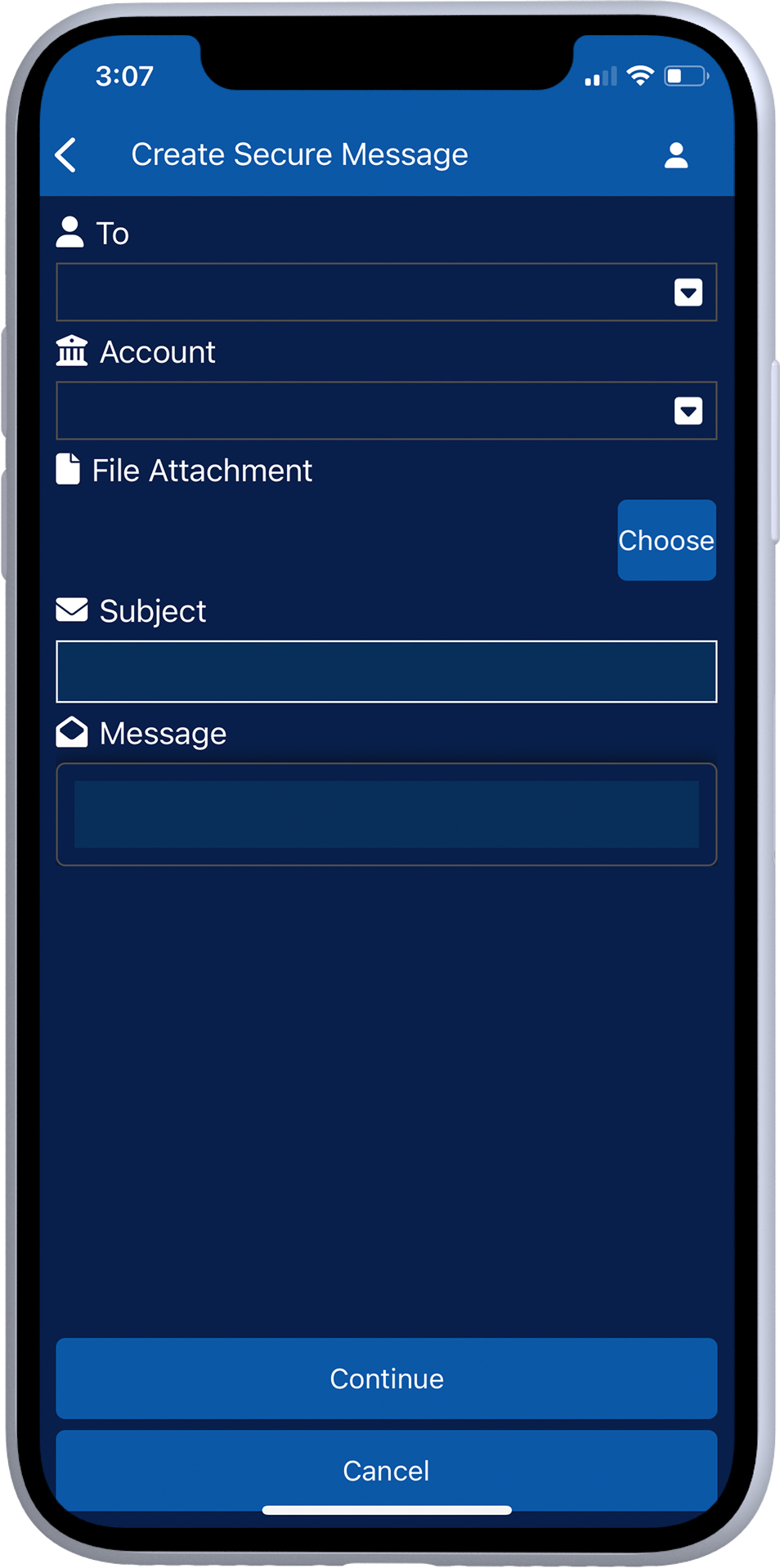
Task: Expand the To recipient dropdown
Action: [386, 292]
